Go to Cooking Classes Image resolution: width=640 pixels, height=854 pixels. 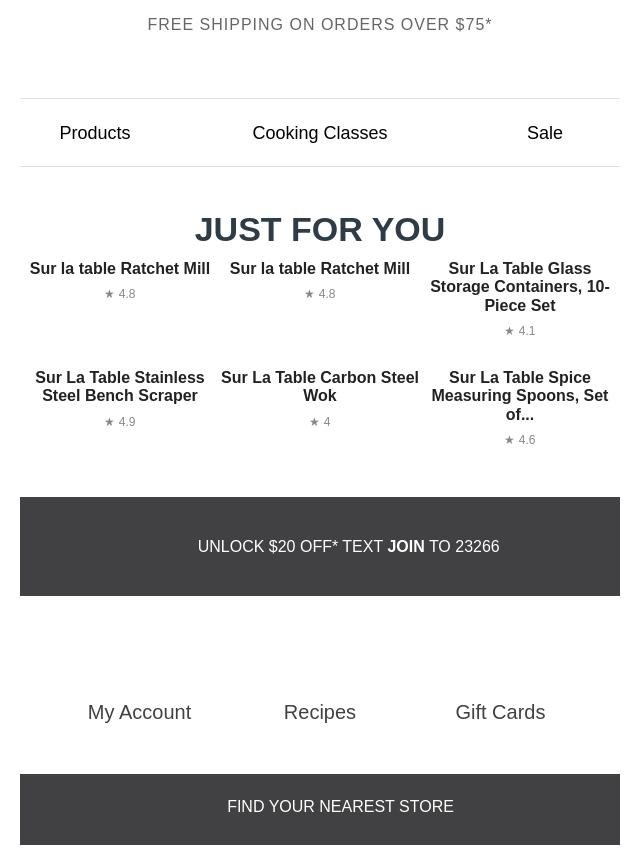320,133
